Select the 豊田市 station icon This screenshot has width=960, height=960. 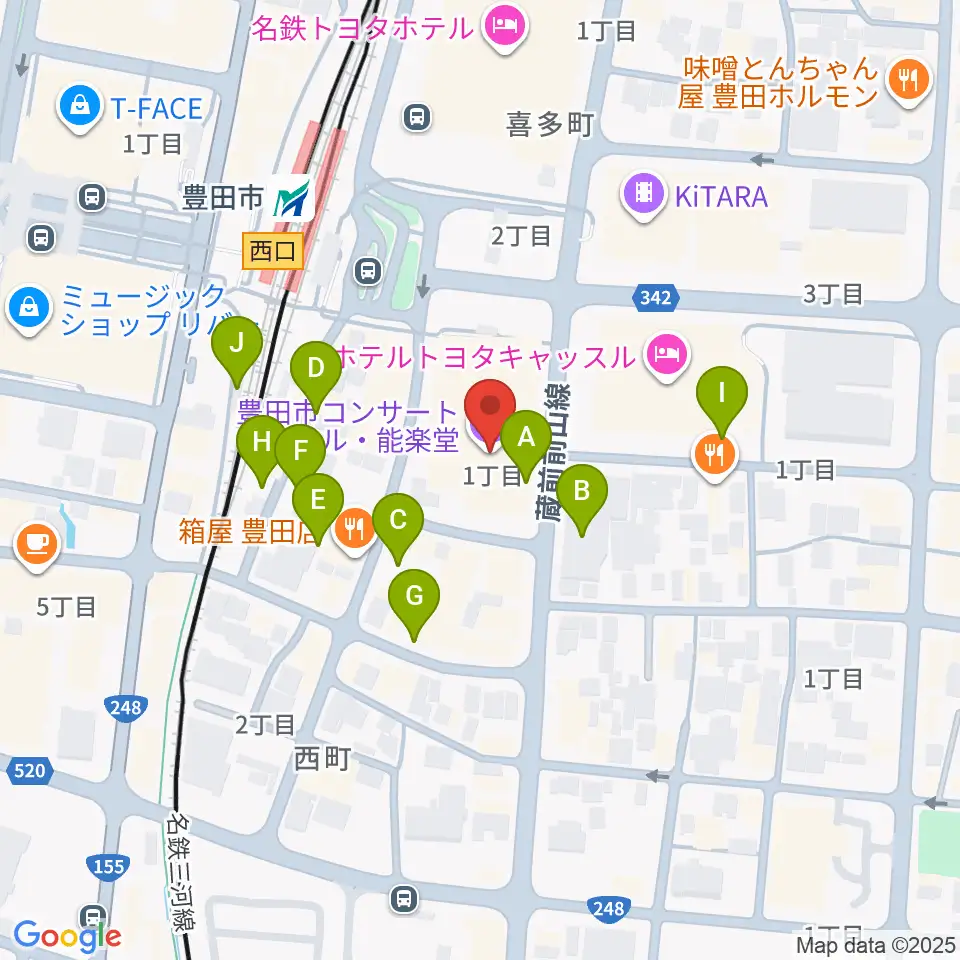tap(291, 198)
